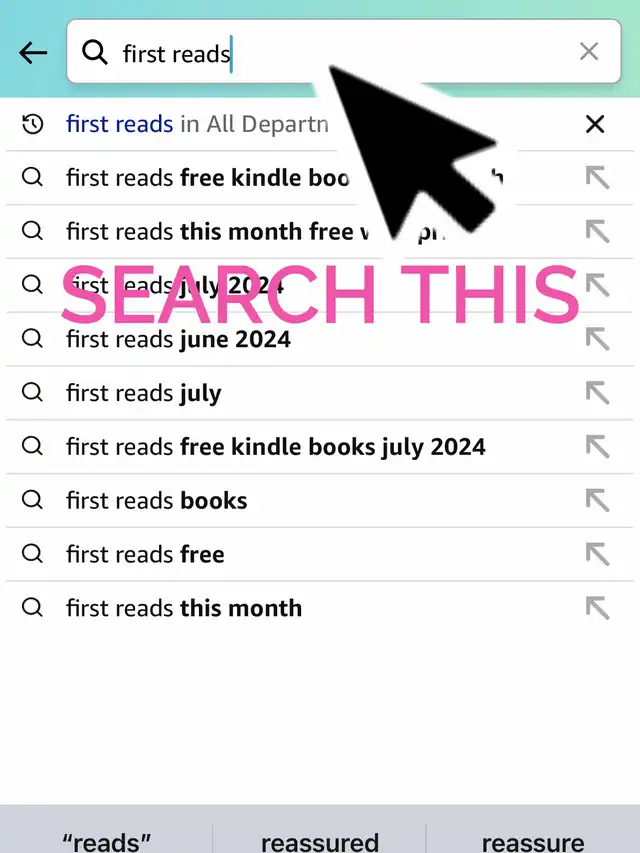Remove 'first reads' from recent search history
This screenshot has height=853, width=640.
[595, 124]
